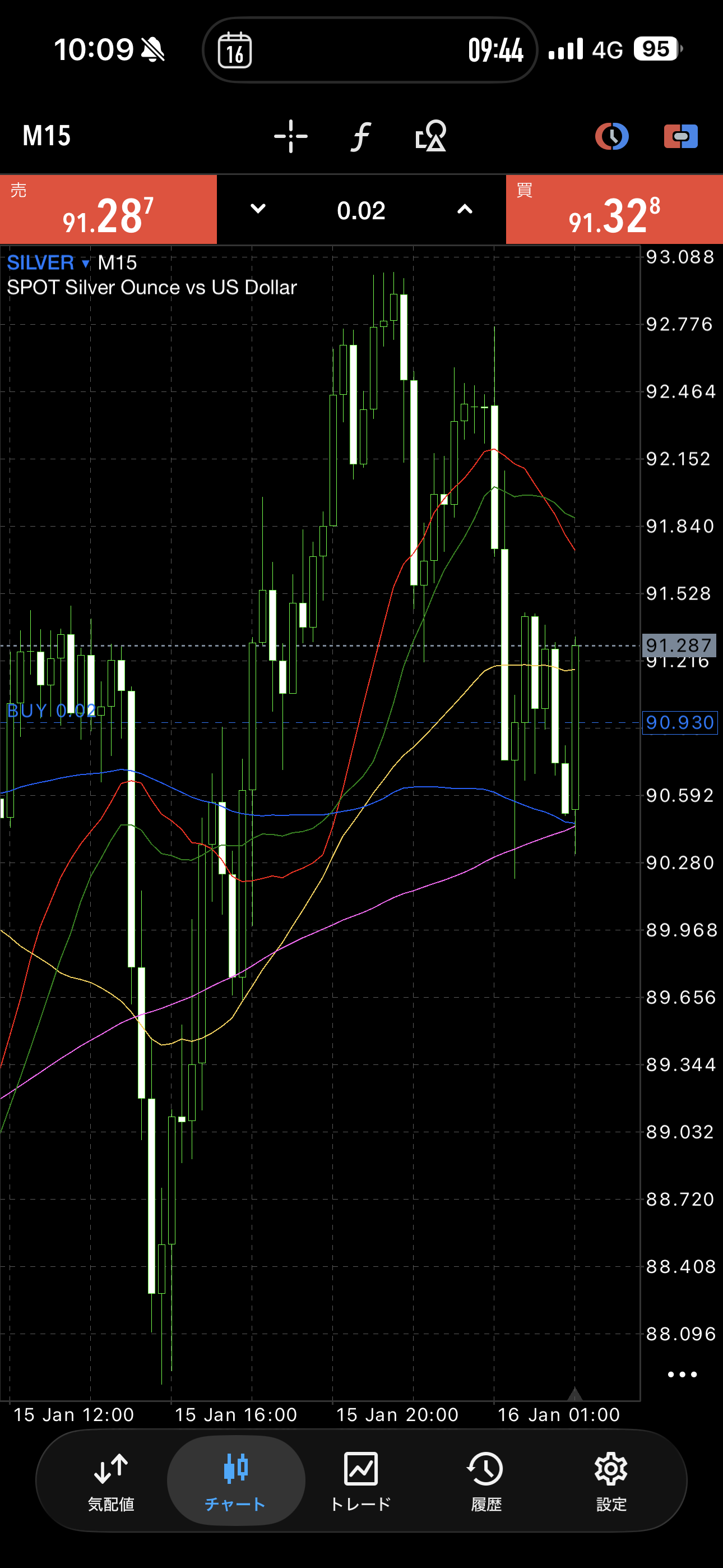Open the three-dot chart options menu

coord(682,1375)
